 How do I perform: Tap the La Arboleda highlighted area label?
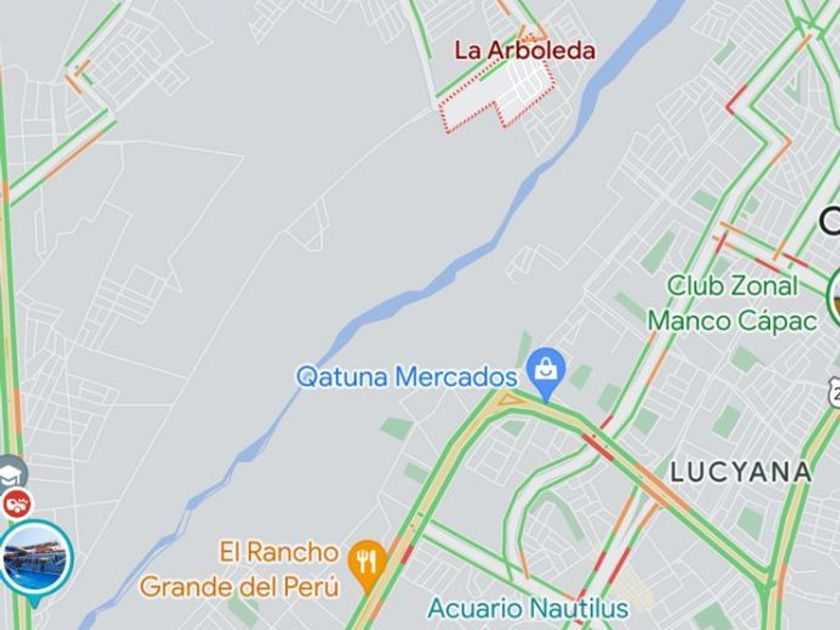524,50
